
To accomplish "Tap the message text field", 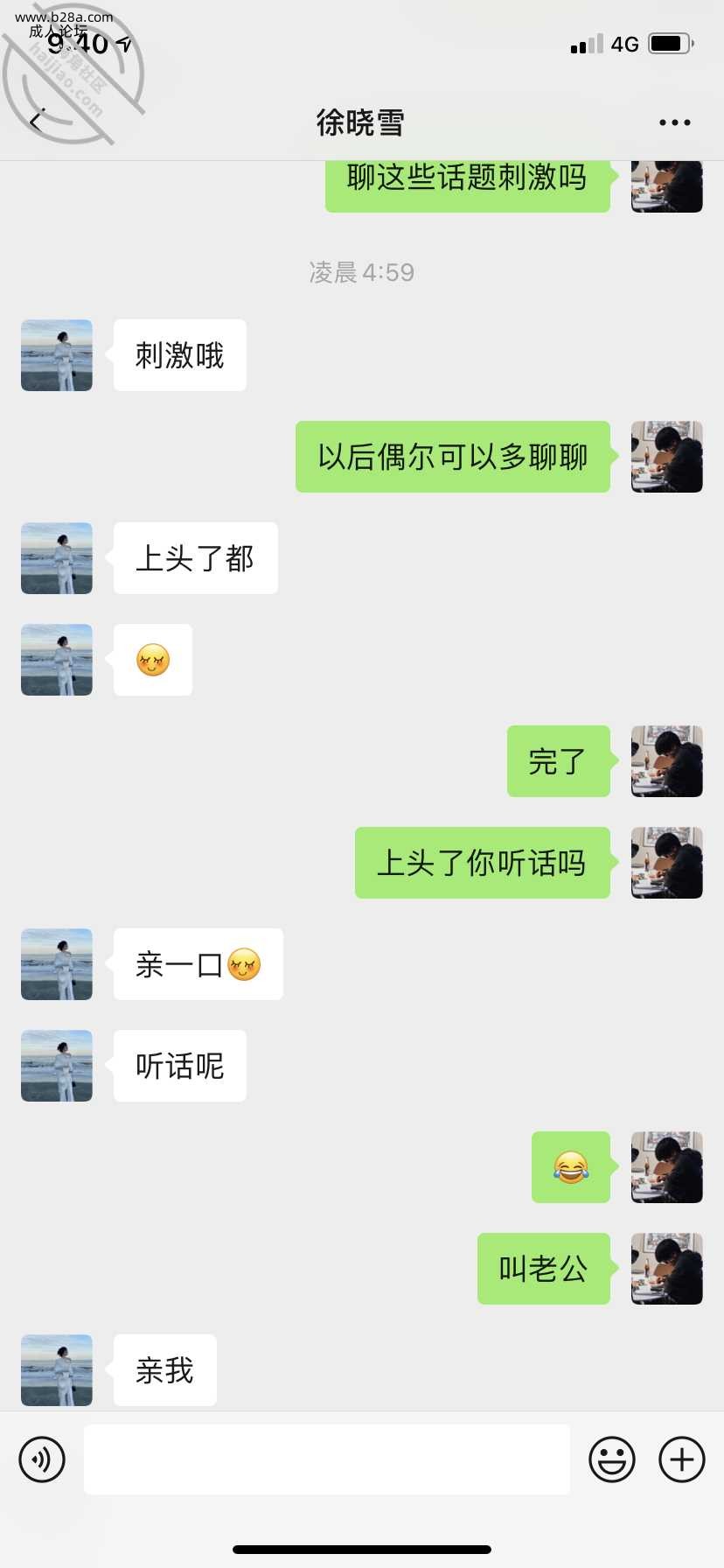I will click(326, 1459).
